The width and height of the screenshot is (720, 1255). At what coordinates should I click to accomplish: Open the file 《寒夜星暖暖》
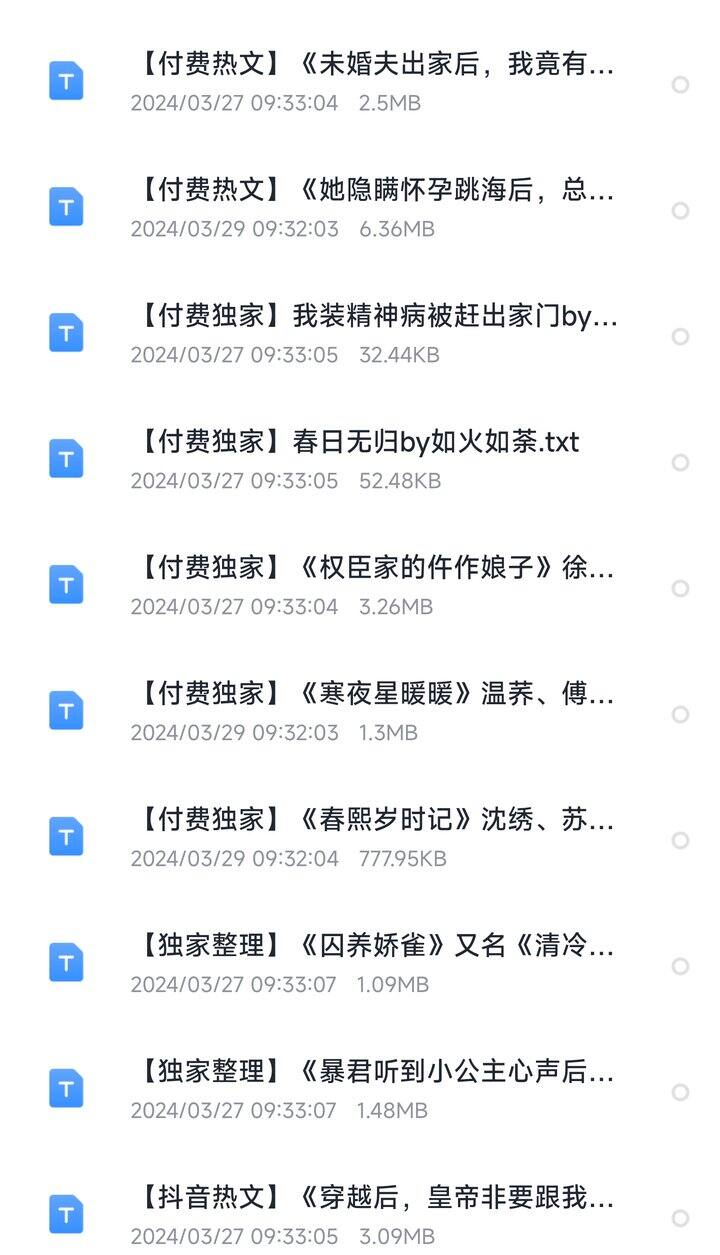[x=360, y=714]
